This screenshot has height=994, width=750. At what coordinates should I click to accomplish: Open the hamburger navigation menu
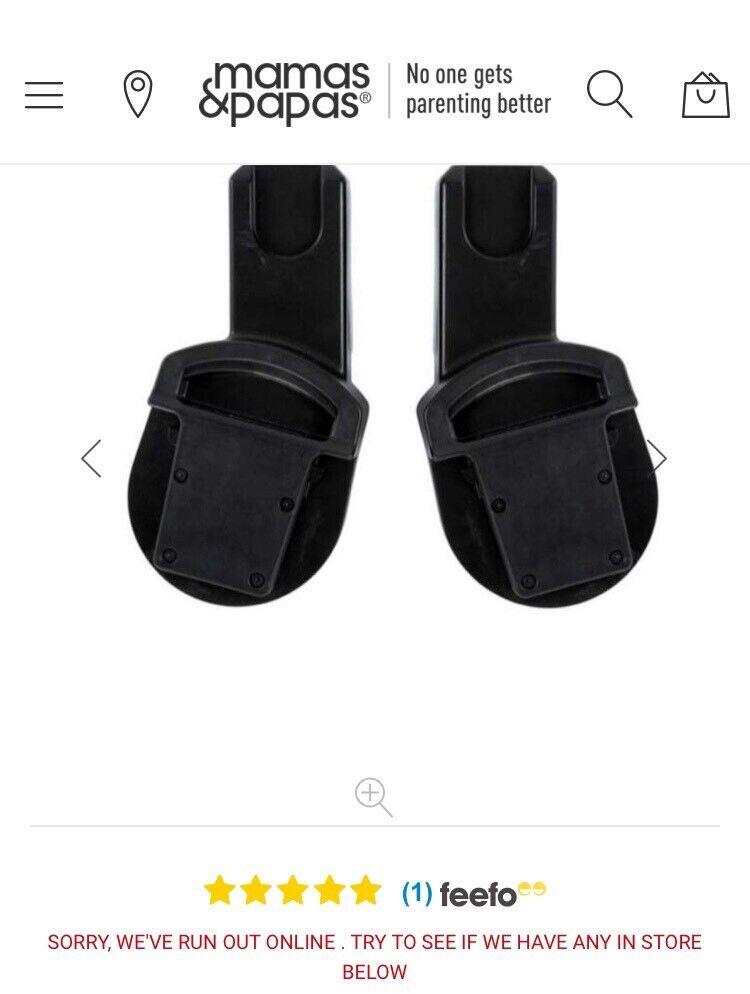[44, 95]
